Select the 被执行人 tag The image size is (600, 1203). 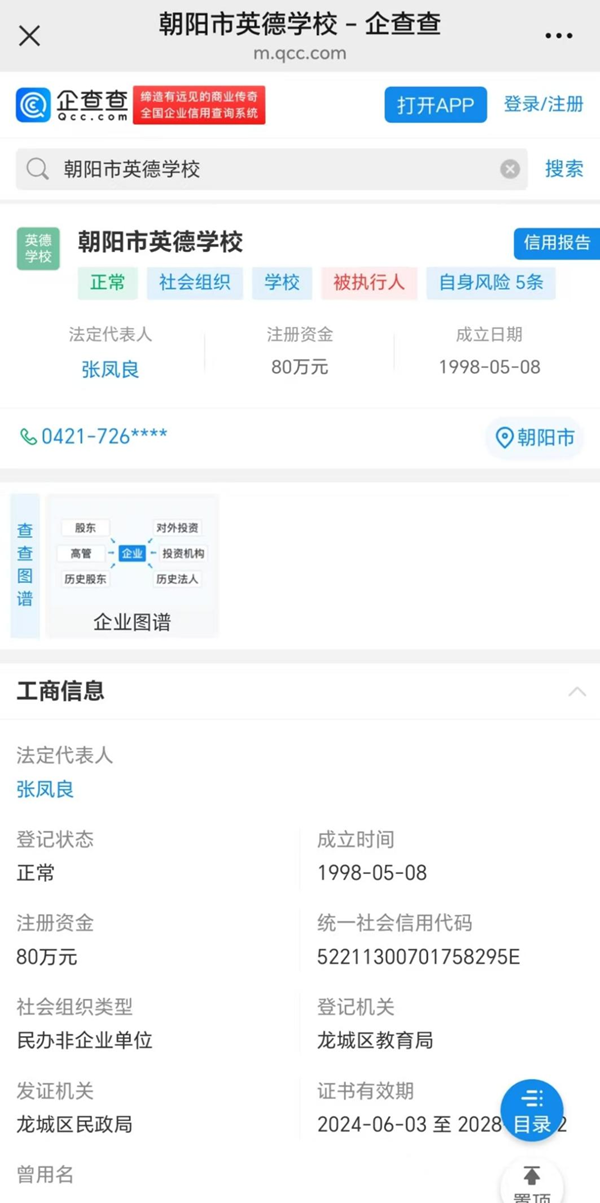369,283
